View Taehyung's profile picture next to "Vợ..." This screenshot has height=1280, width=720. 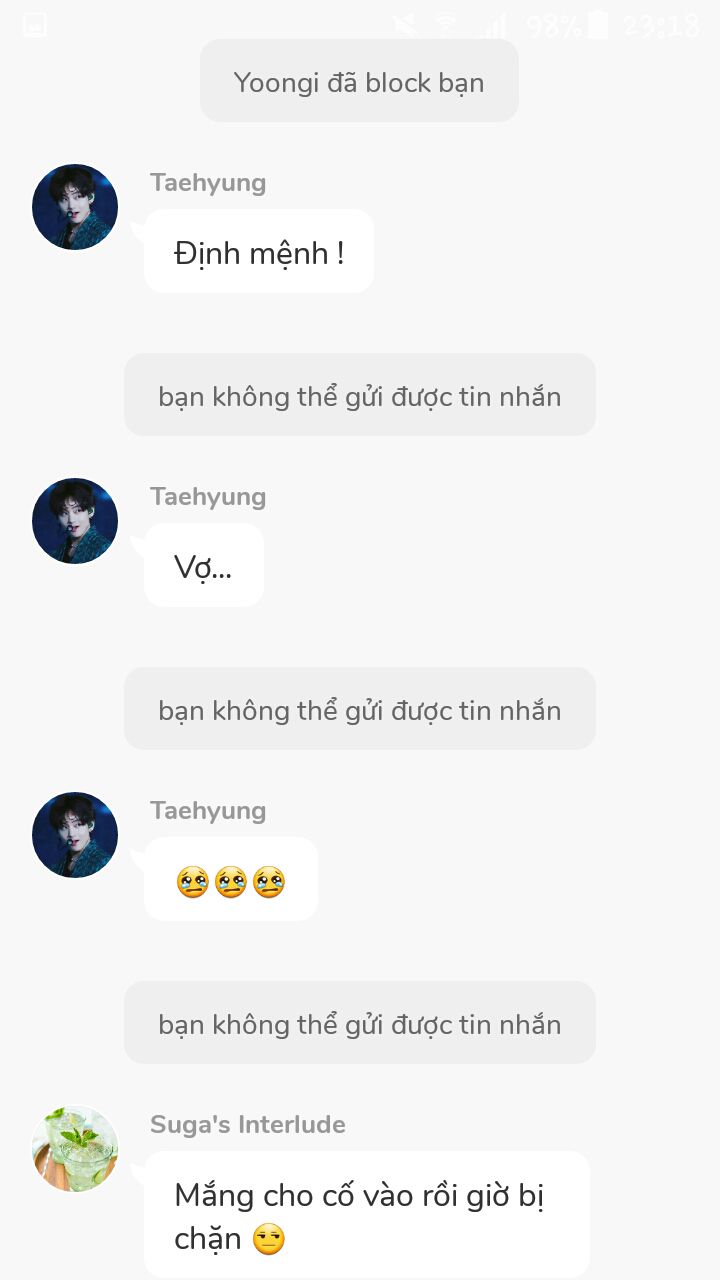pyautogui.click(x=75, y=521)
